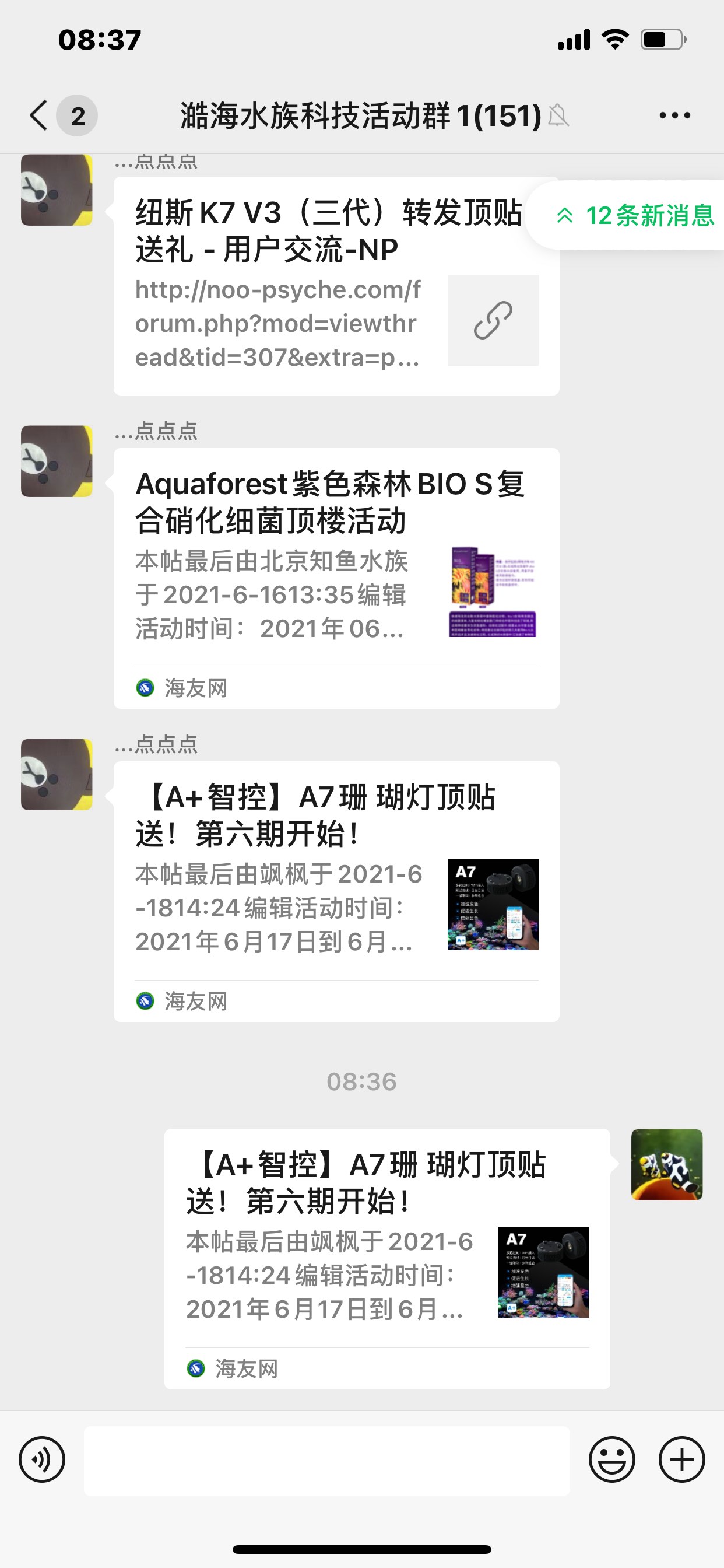This screenshot has width=724, height=1568.
Task: Open 点点点's avatar beside the Aquaforest card
Action: click(57, 461)
